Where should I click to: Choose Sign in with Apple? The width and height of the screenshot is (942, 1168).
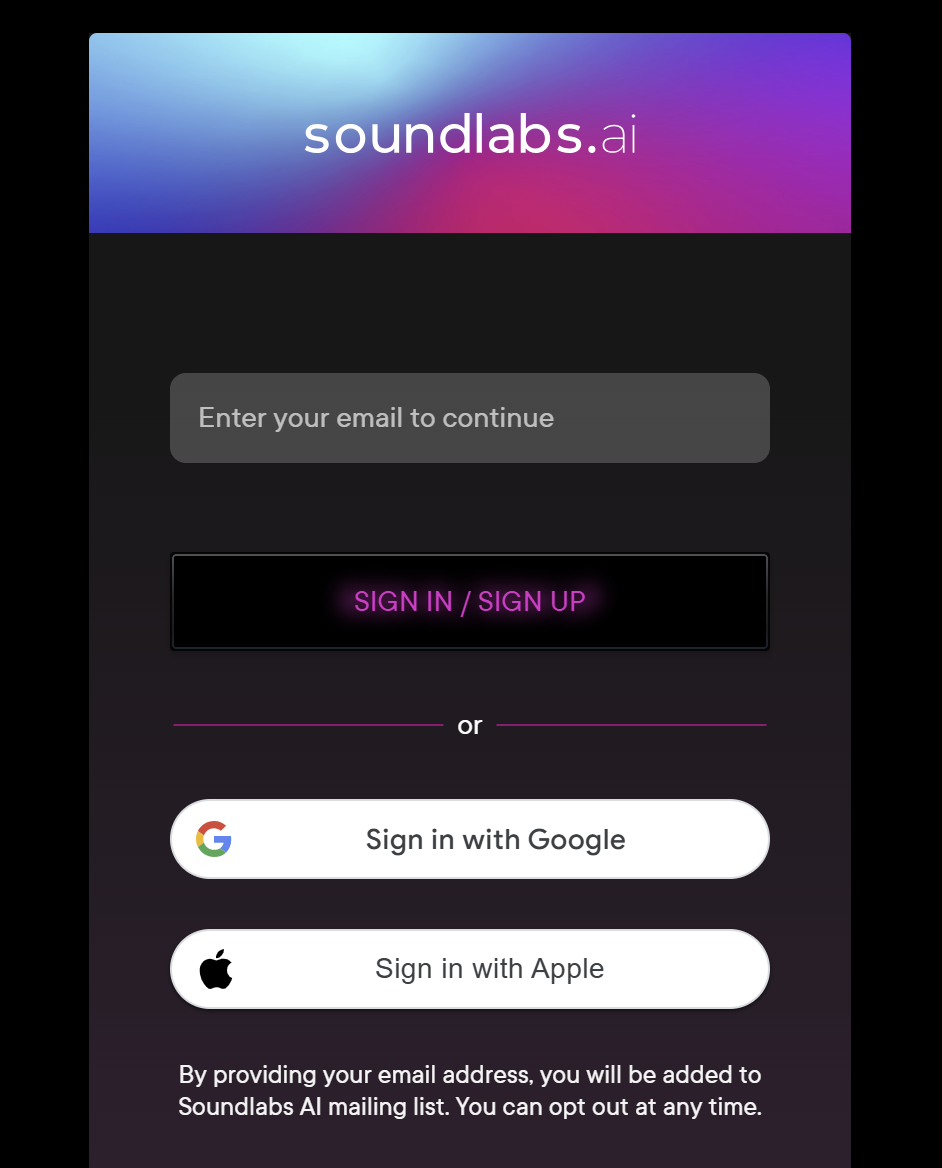click(469, 969)
